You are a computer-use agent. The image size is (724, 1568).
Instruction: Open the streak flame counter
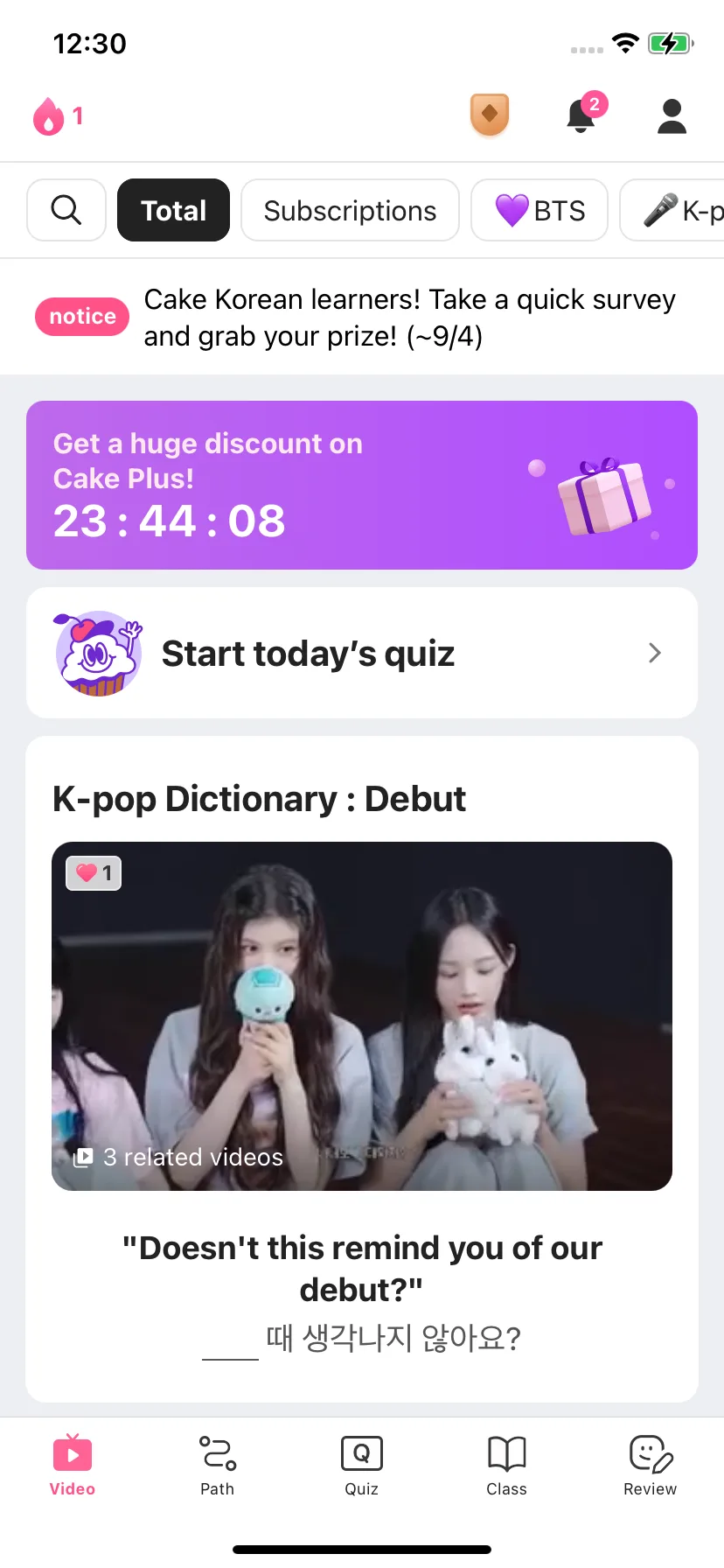tap(58, 116)
